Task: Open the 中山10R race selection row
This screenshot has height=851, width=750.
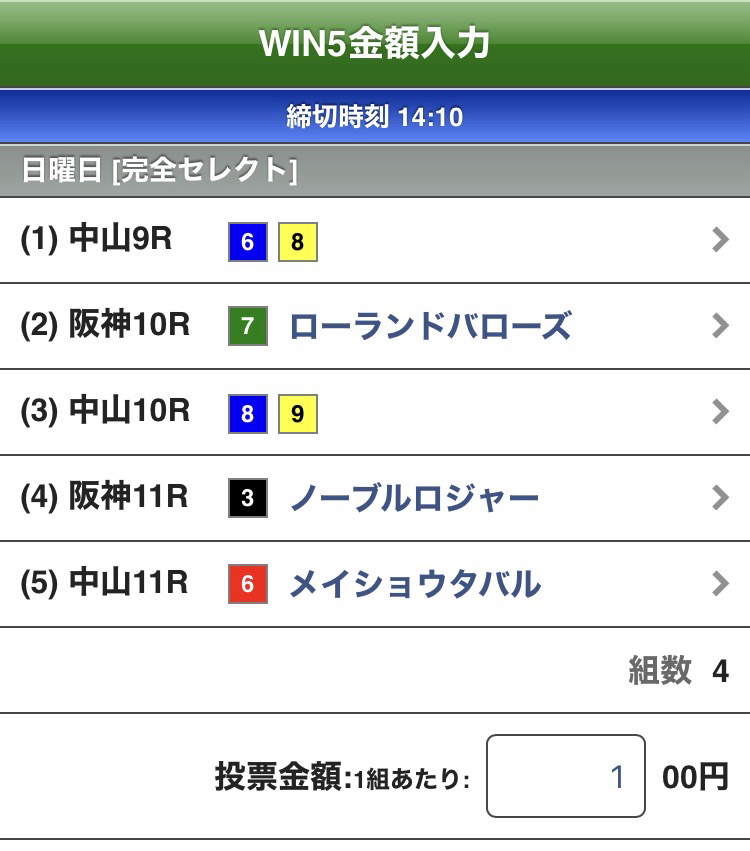Action: click(x=375, y=412)
